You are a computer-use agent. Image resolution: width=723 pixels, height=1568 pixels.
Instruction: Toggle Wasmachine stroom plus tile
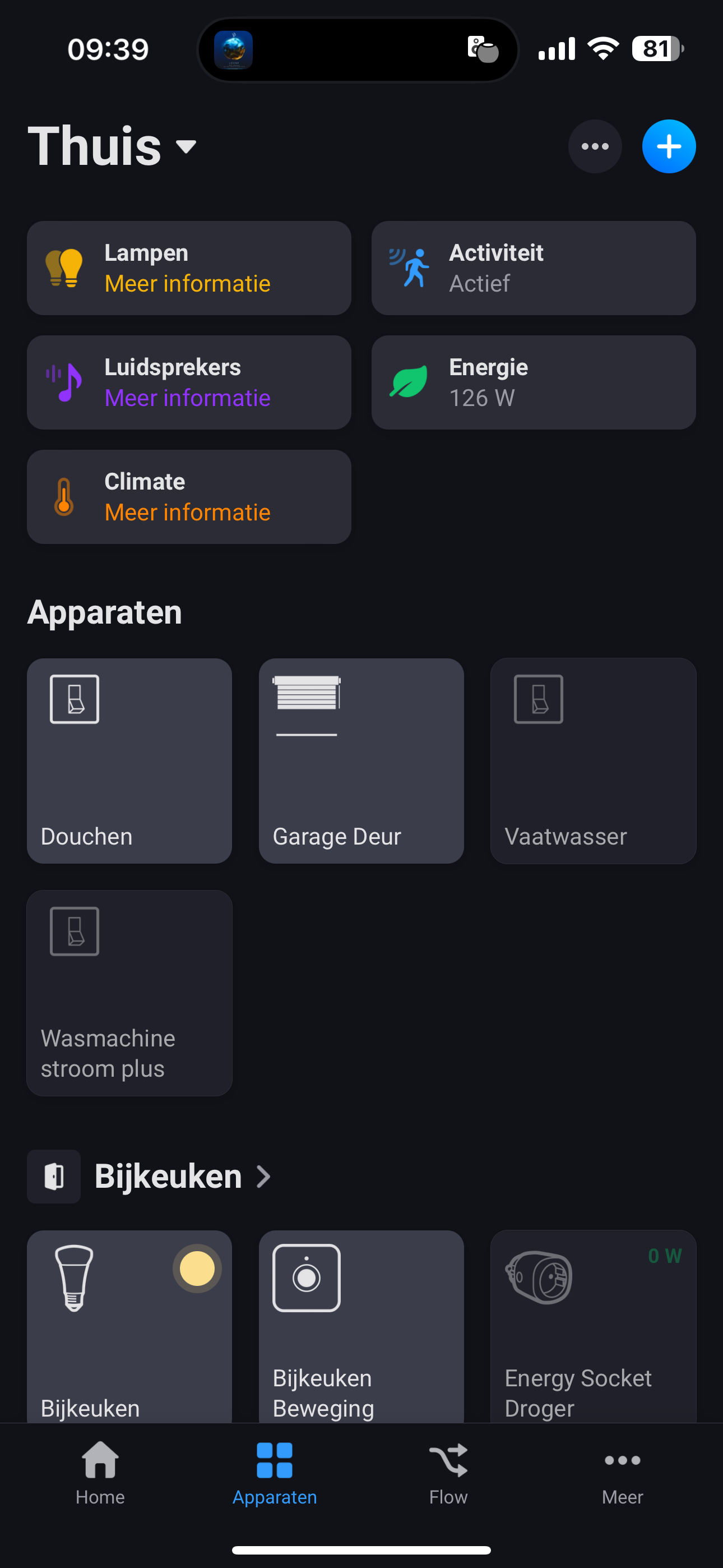(x=129, y=993)
